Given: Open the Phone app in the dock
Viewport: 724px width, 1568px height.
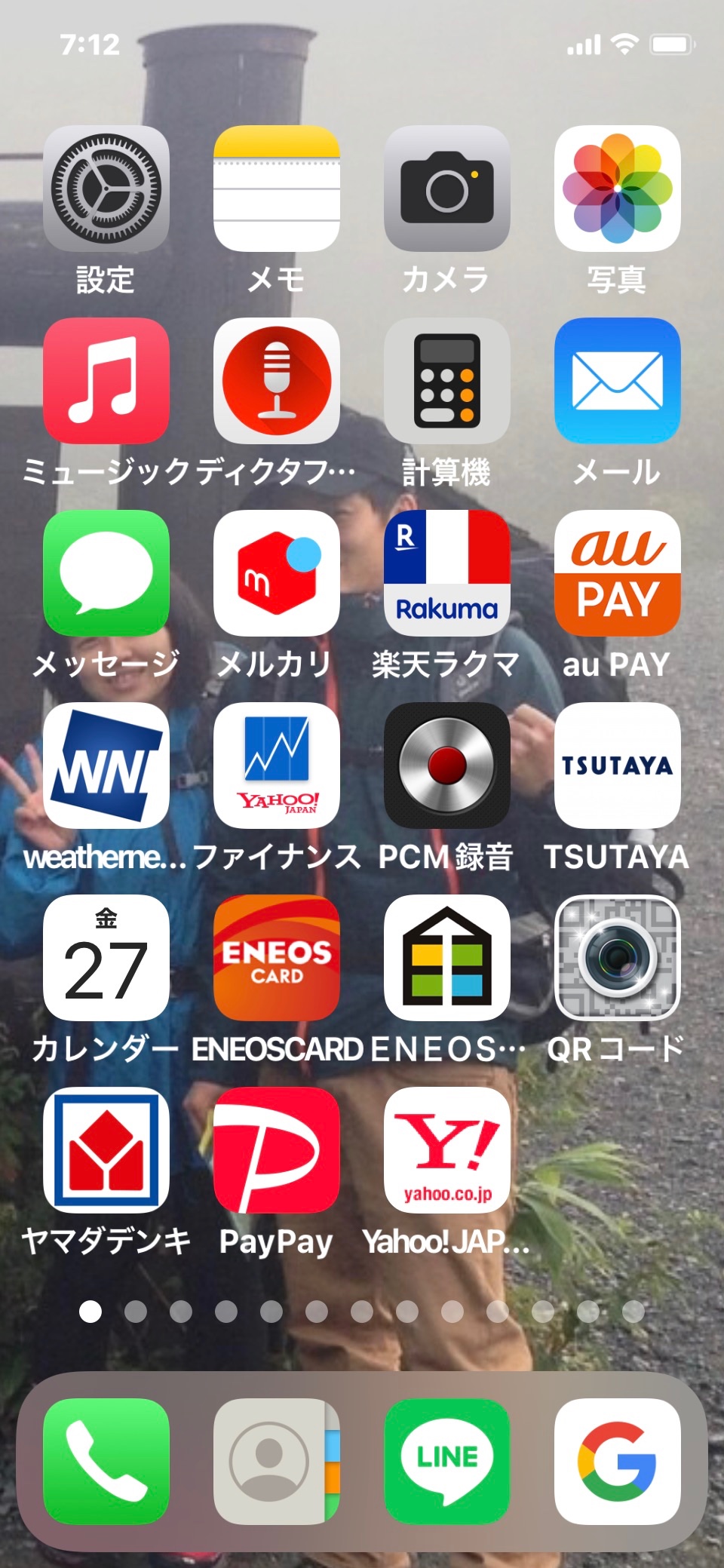Looking at the screenshot, I should tap(106, 1462).
